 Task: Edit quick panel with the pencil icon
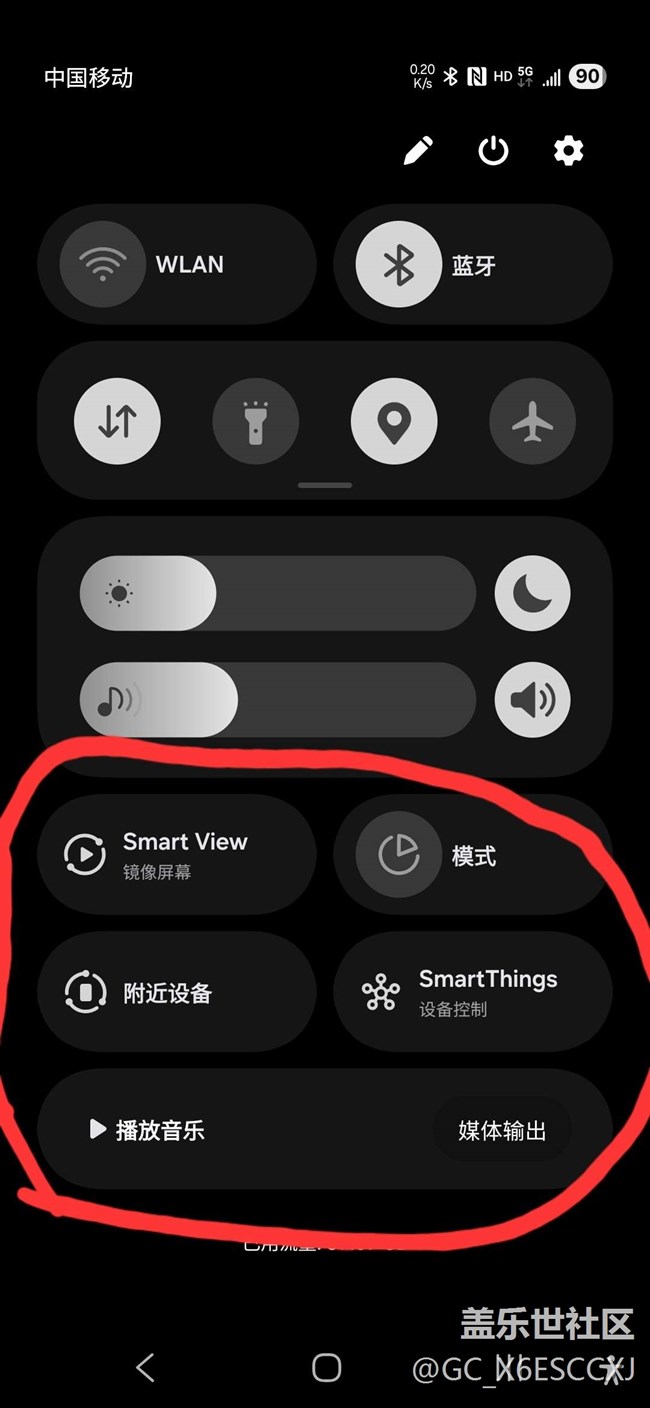click(x=418, y=151)
